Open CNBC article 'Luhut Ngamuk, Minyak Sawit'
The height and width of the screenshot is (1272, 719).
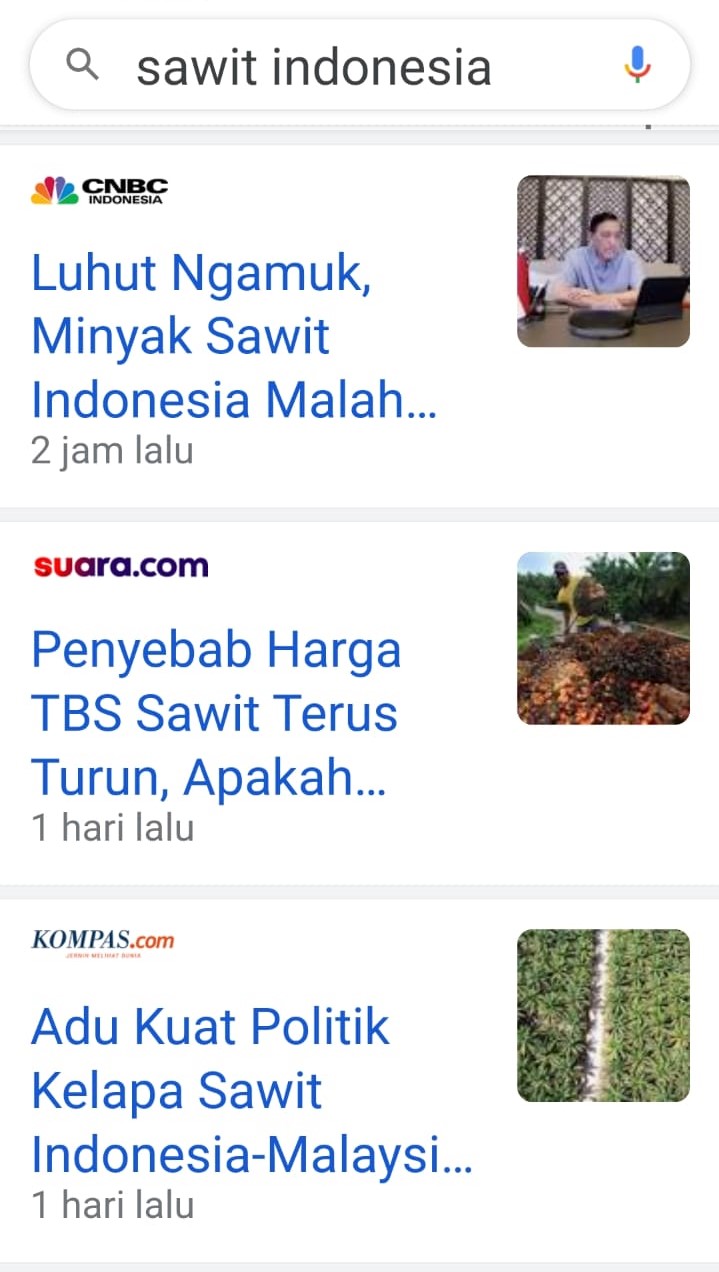(x=233, y=336)
